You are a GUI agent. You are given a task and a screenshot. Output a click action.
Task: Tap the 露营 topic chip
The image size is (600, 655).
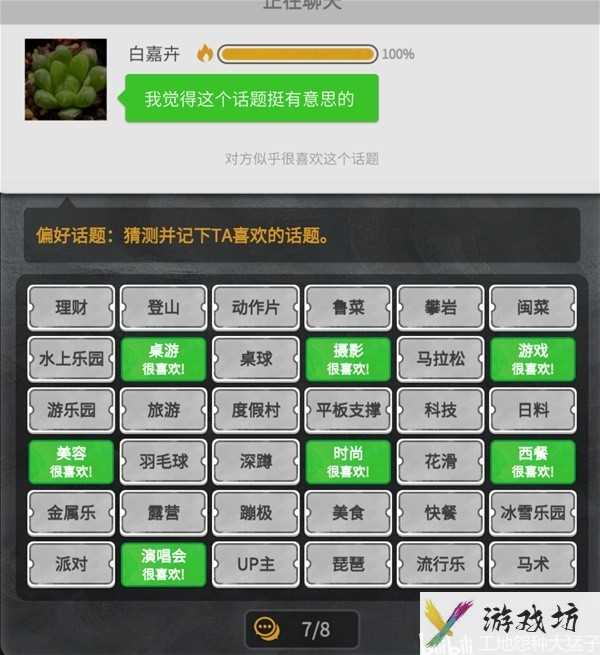pyautogui.click(x=163, y=513)
